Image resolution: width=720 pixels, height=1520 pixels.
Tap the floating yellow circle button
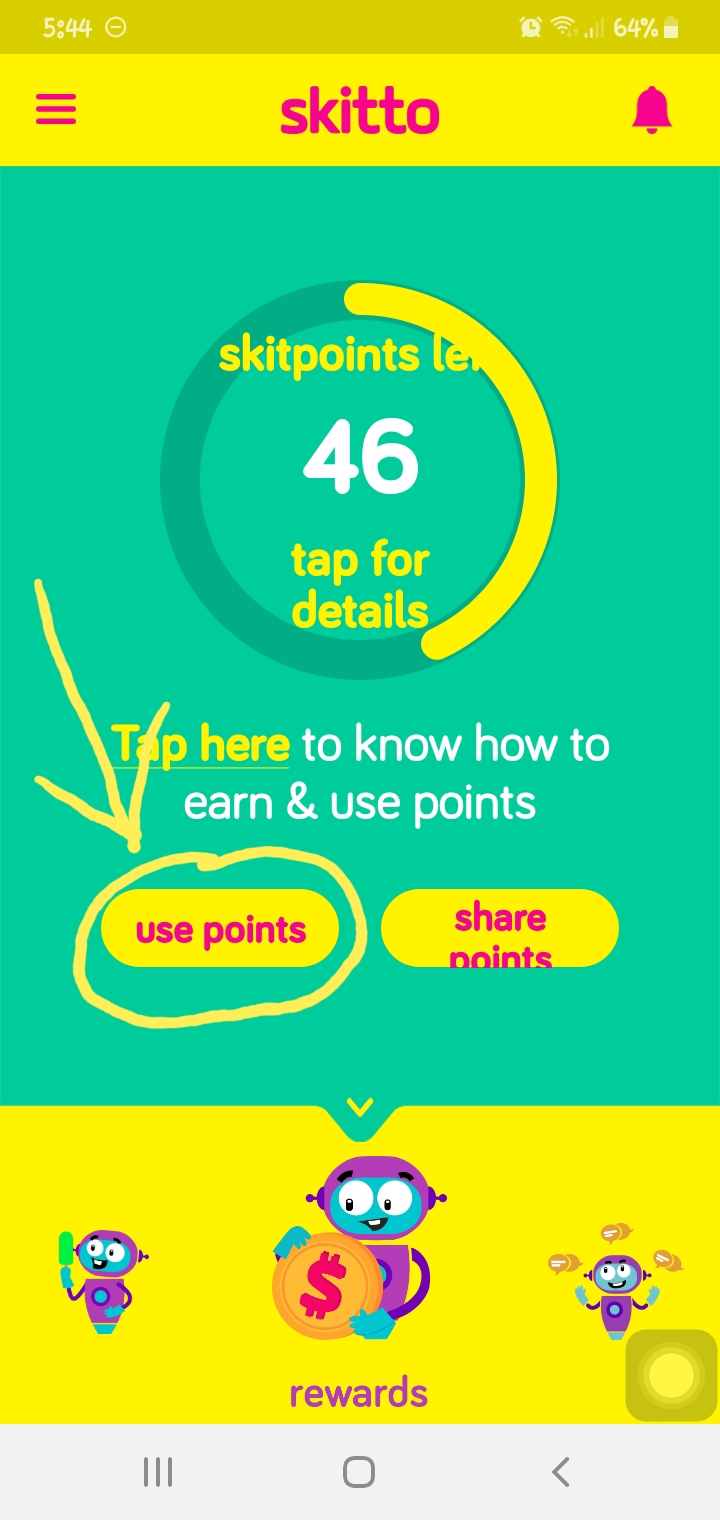[671, 1375]
